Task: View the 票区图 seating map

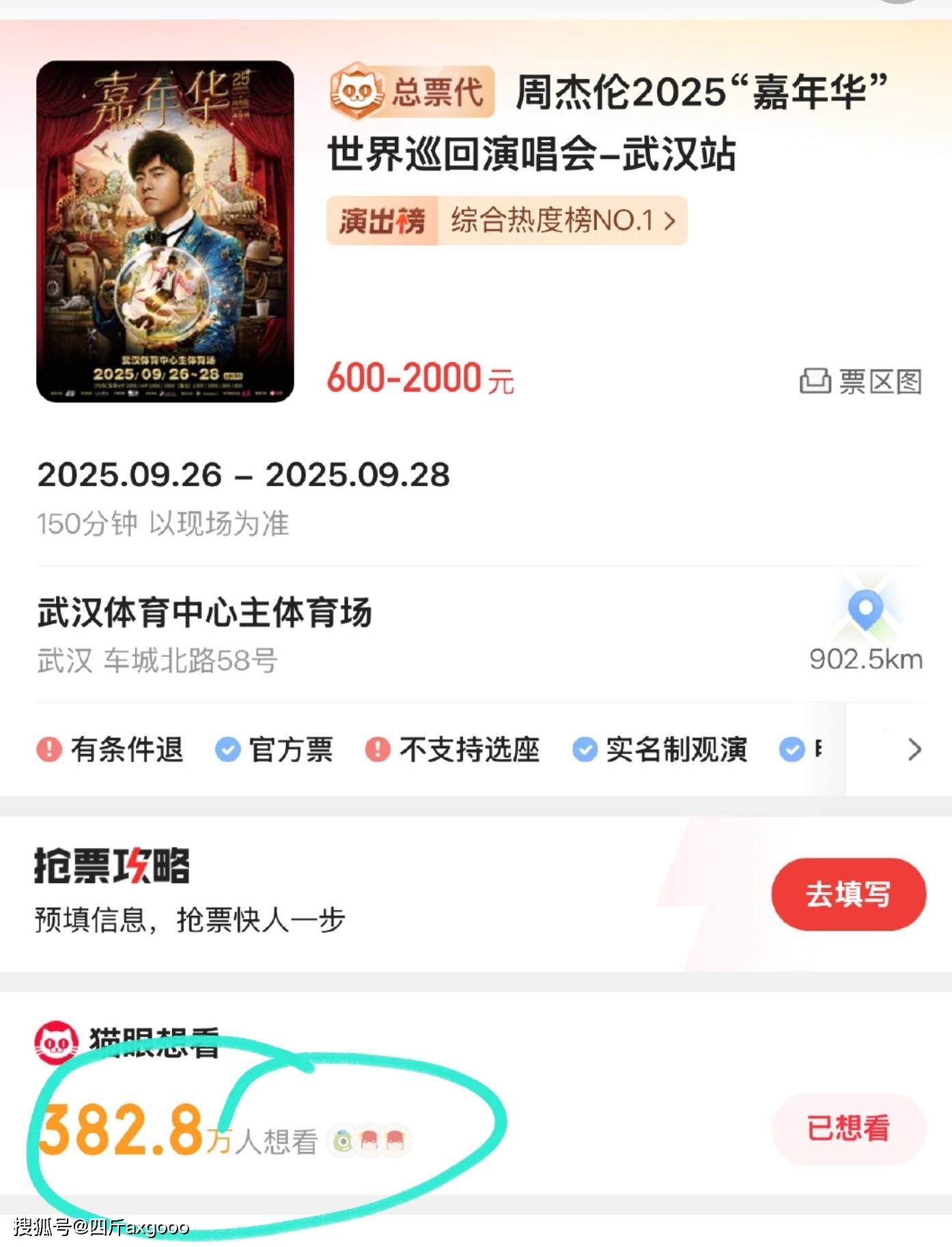Action: pos(862,381)
